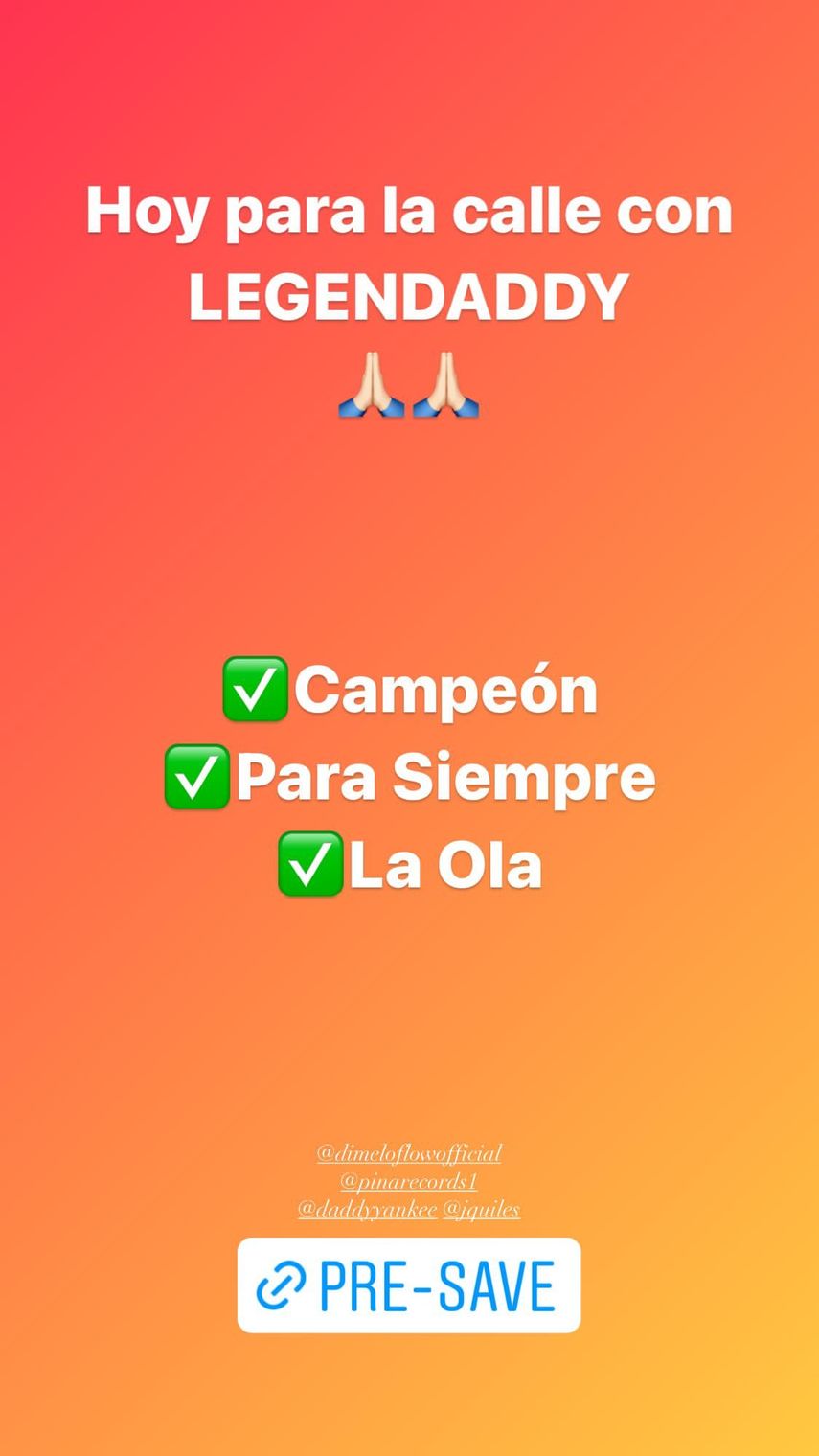Tap the 'Campeón' song title text

point(445,688)
